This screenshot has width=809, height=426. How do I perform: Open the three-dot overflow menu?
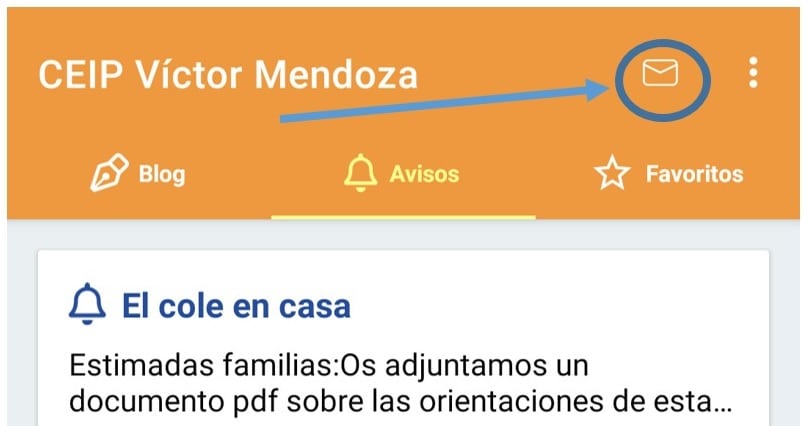click(753, 74)
